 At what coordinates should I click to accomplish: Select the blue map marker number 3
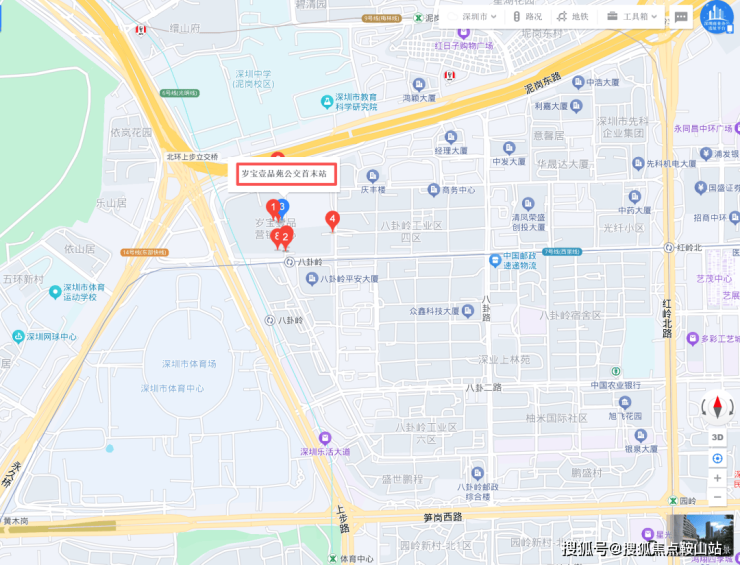tap(283, 207)
